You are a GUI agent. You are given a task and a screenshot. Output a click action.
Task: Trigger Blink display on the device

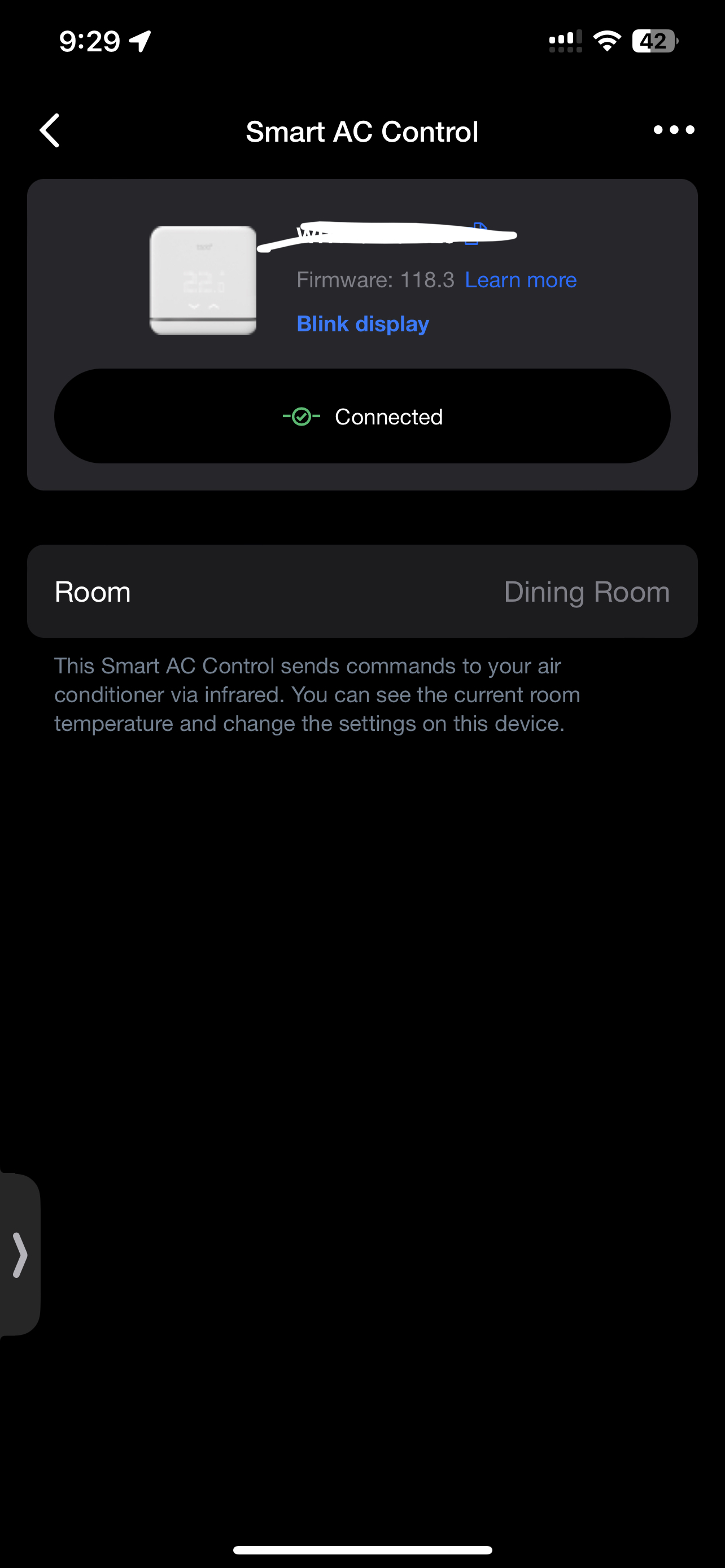(x=363, y=323)
